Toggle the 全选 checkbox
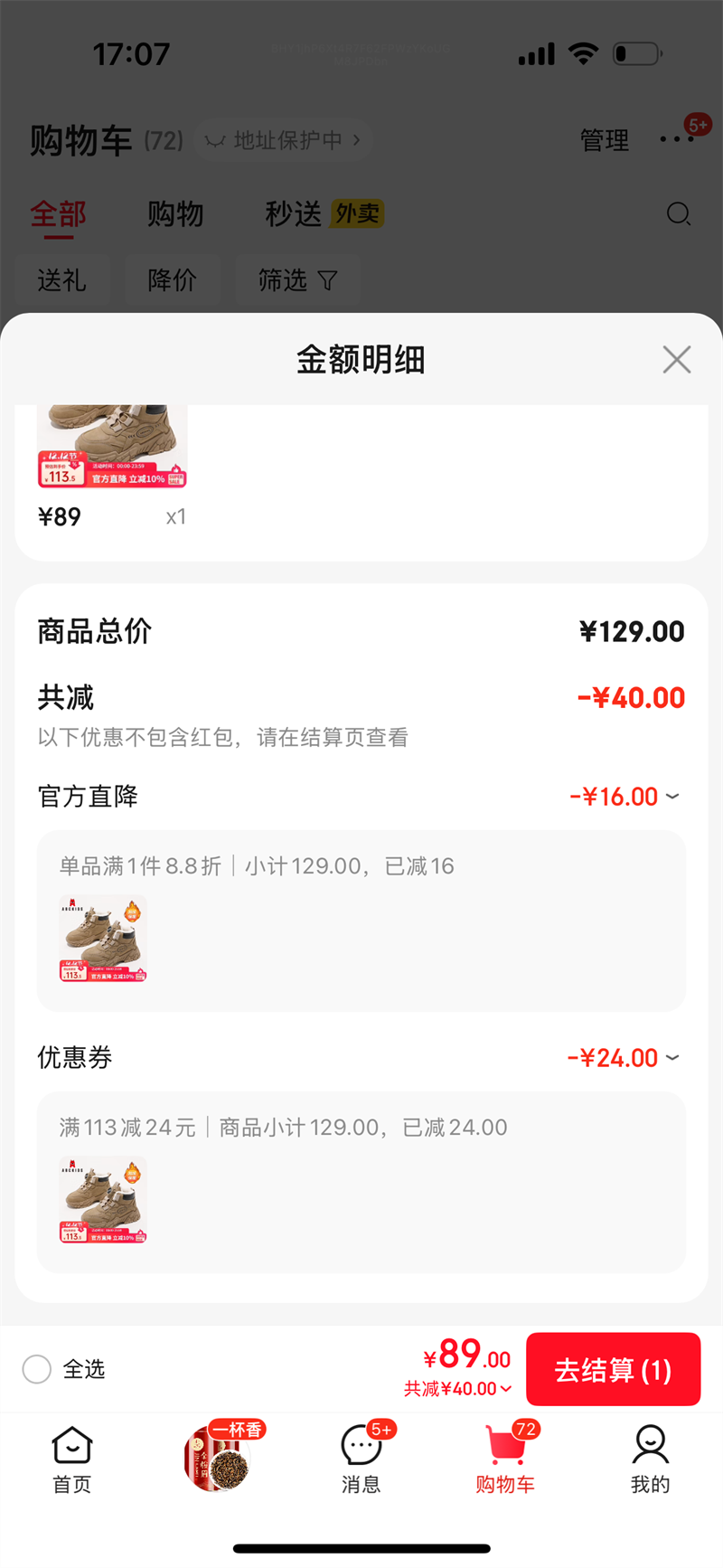Viewport: 723px width, 1568px height. (x=37, y=1369)
